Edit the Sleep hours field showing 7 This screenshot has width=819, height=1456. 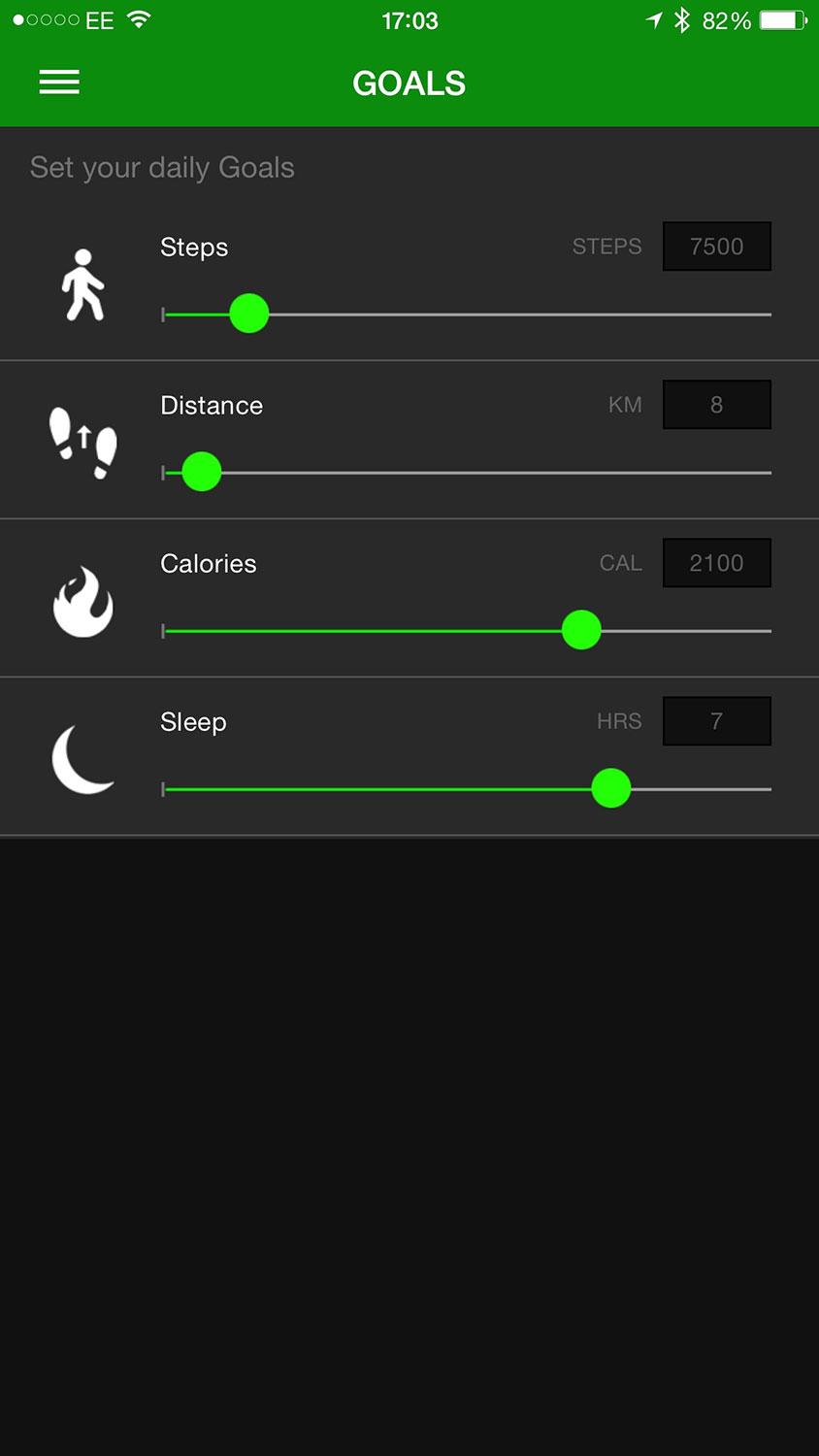point(717,721)
